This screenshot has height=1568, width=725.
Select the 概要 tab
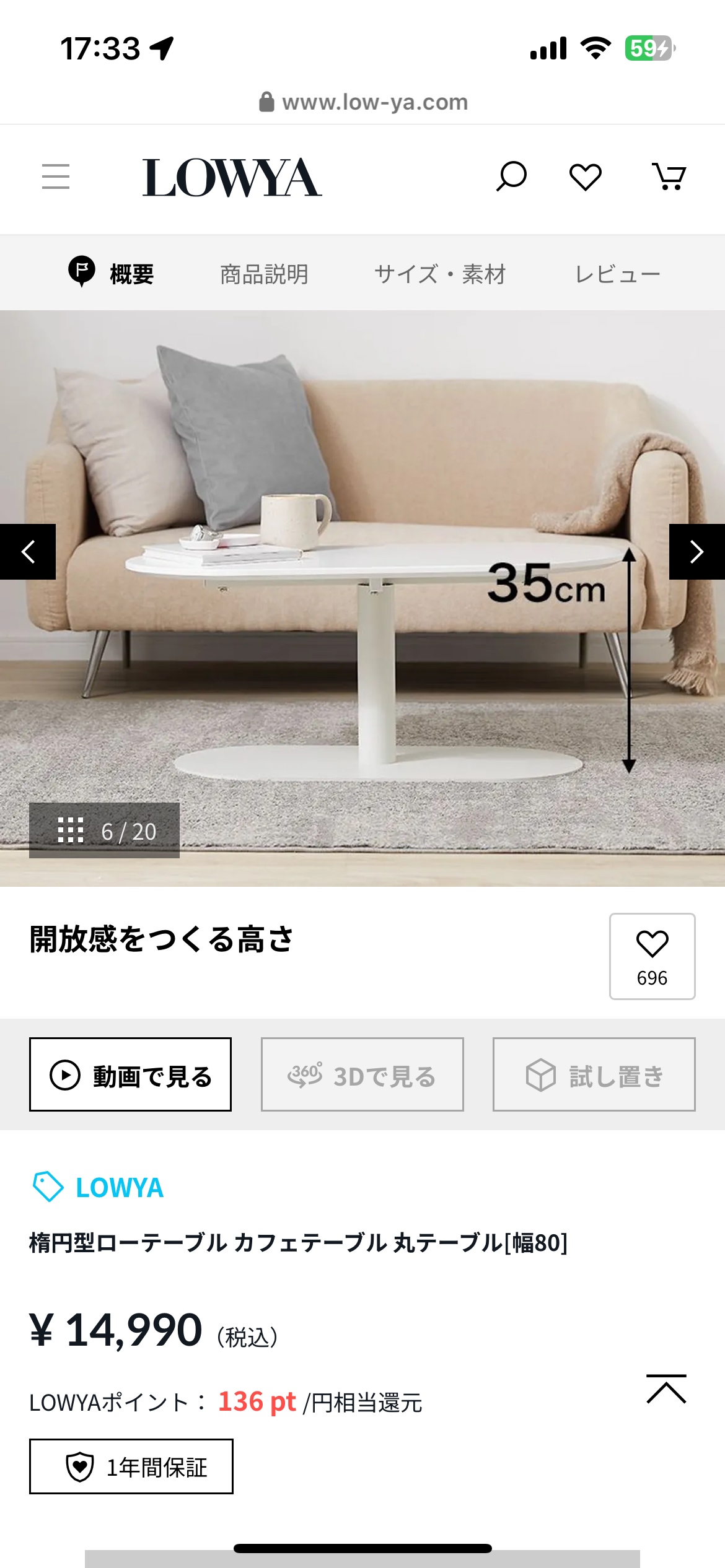(112, 273)
